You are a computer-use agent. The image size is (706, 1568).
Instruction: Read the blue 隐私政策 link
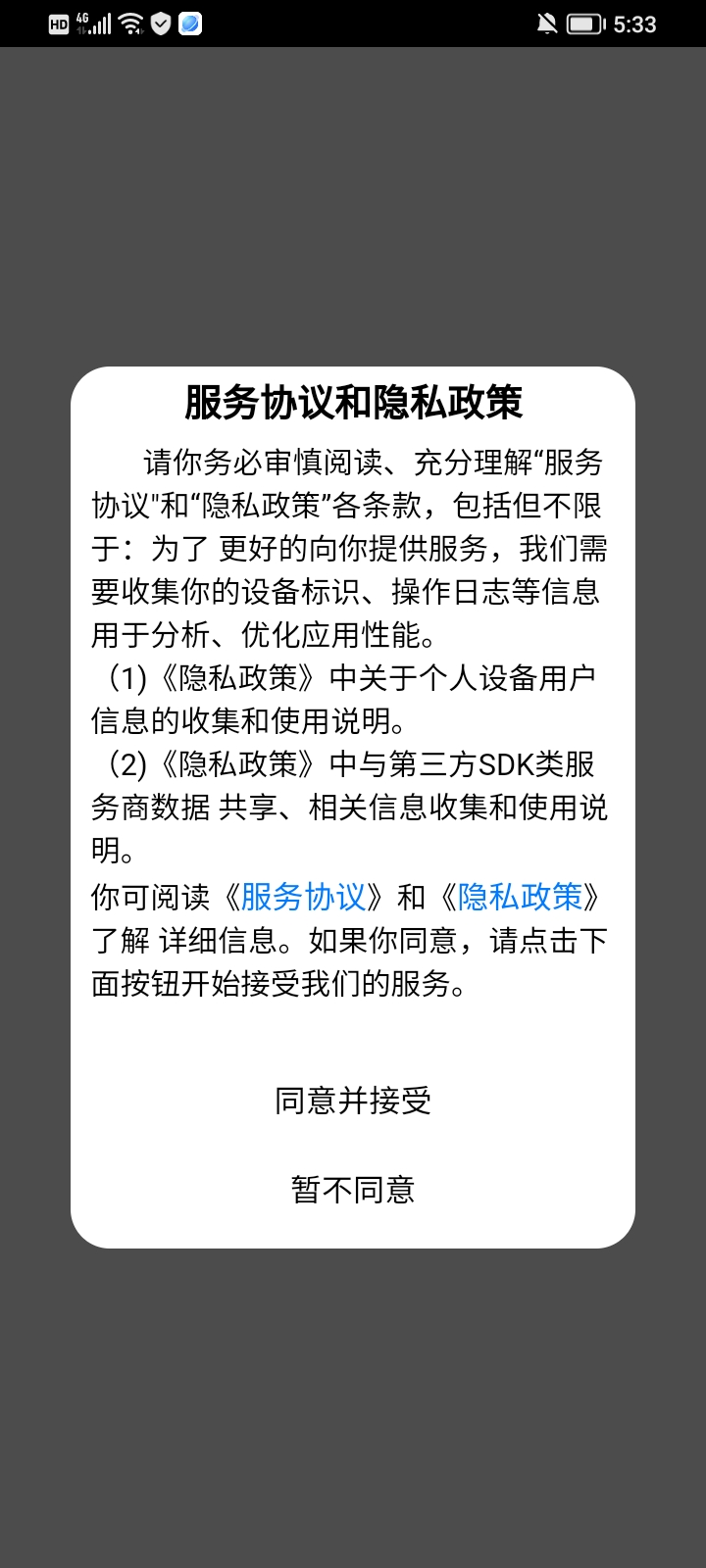pos(520,897)
